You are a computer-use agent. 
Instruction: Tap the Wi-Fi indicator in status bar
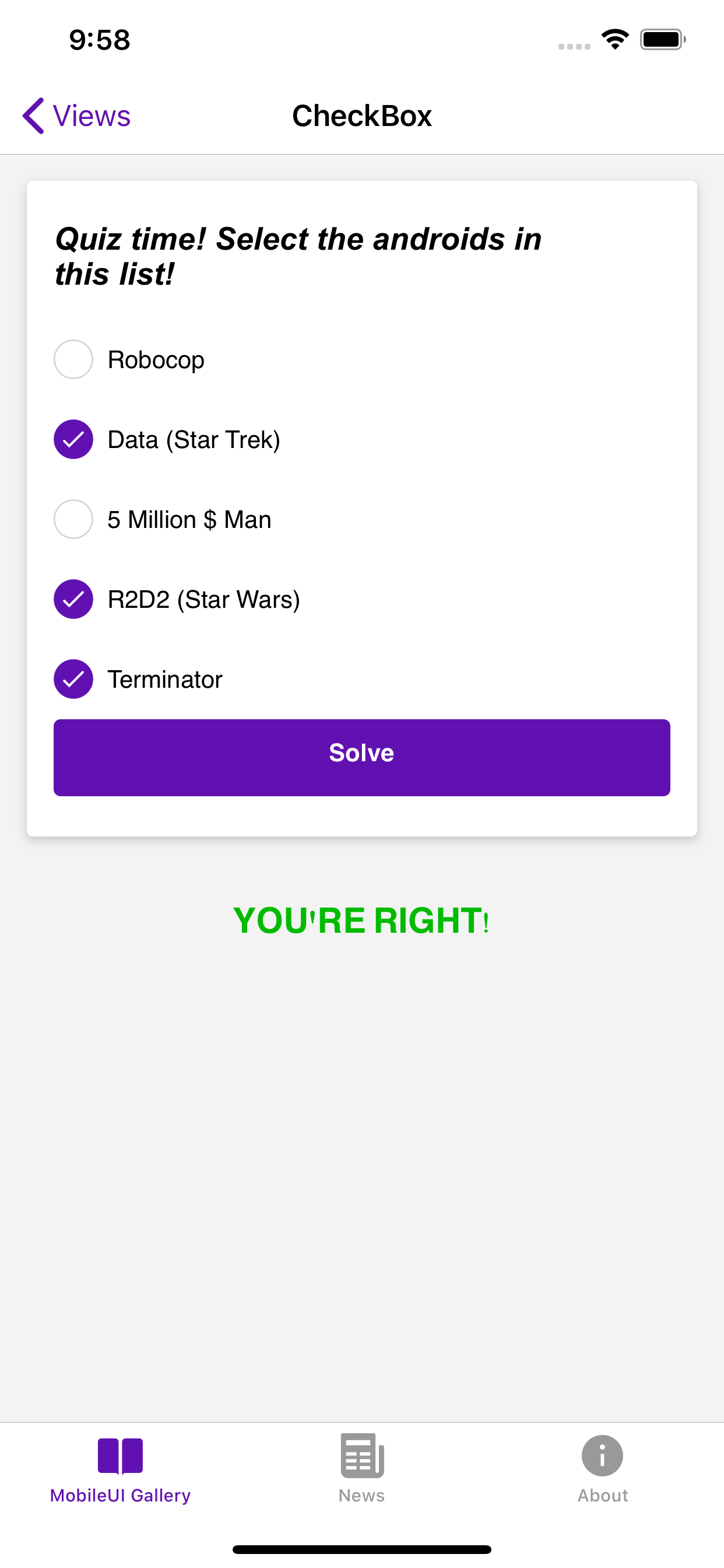click(614, 39)
